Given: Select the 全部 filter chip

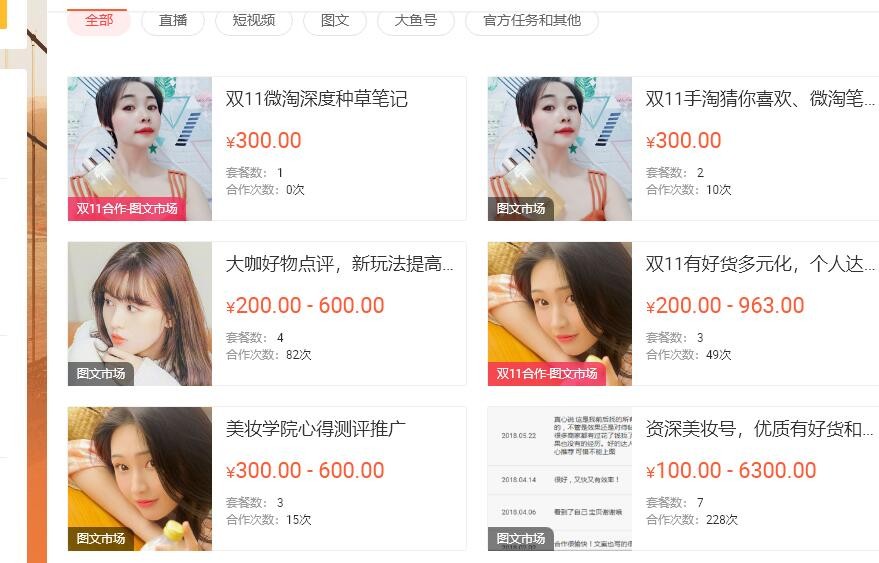Looking at the screenshot, I should (x=99, y=20).
